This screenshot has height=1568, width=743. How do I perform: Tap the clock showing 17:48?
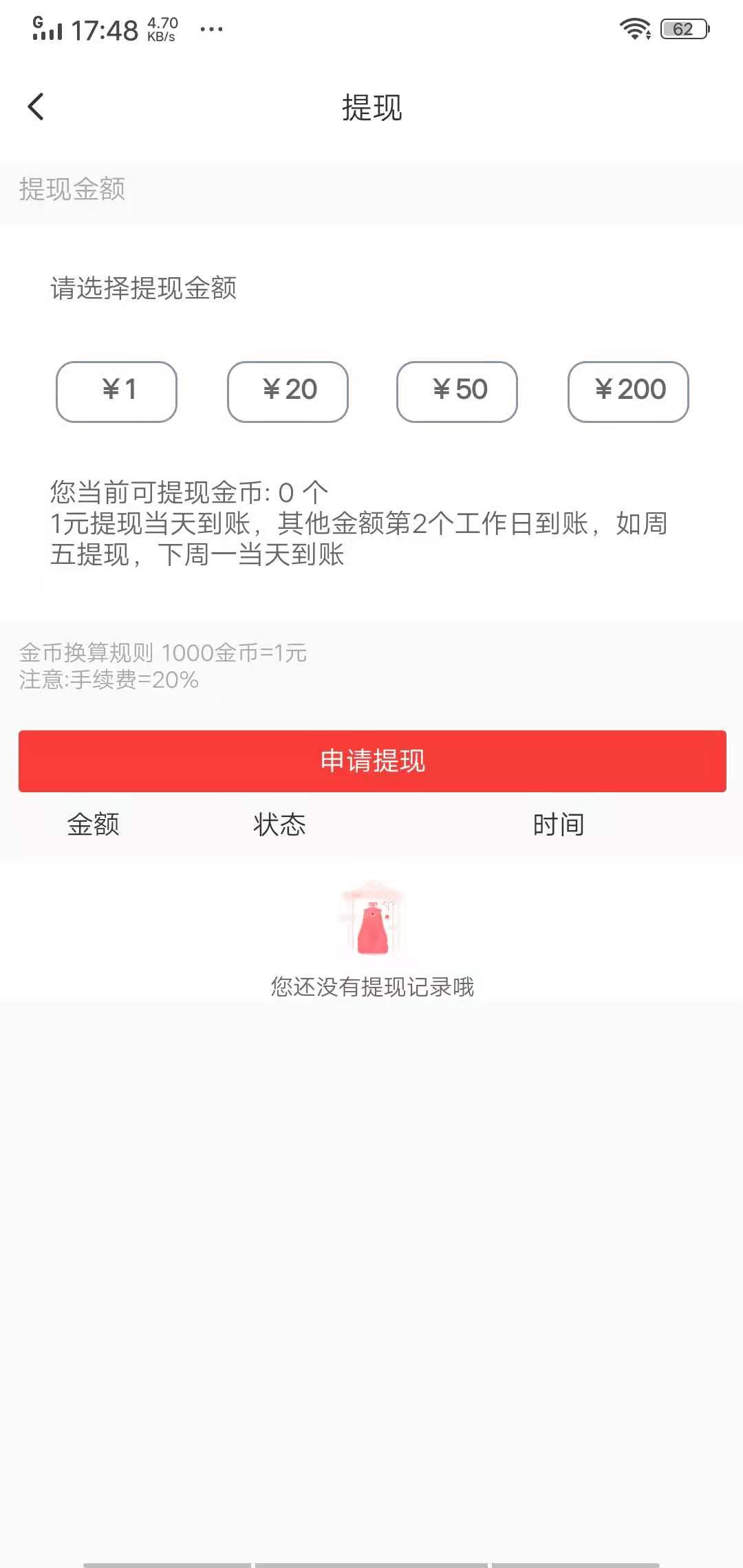tap(107, 30)
